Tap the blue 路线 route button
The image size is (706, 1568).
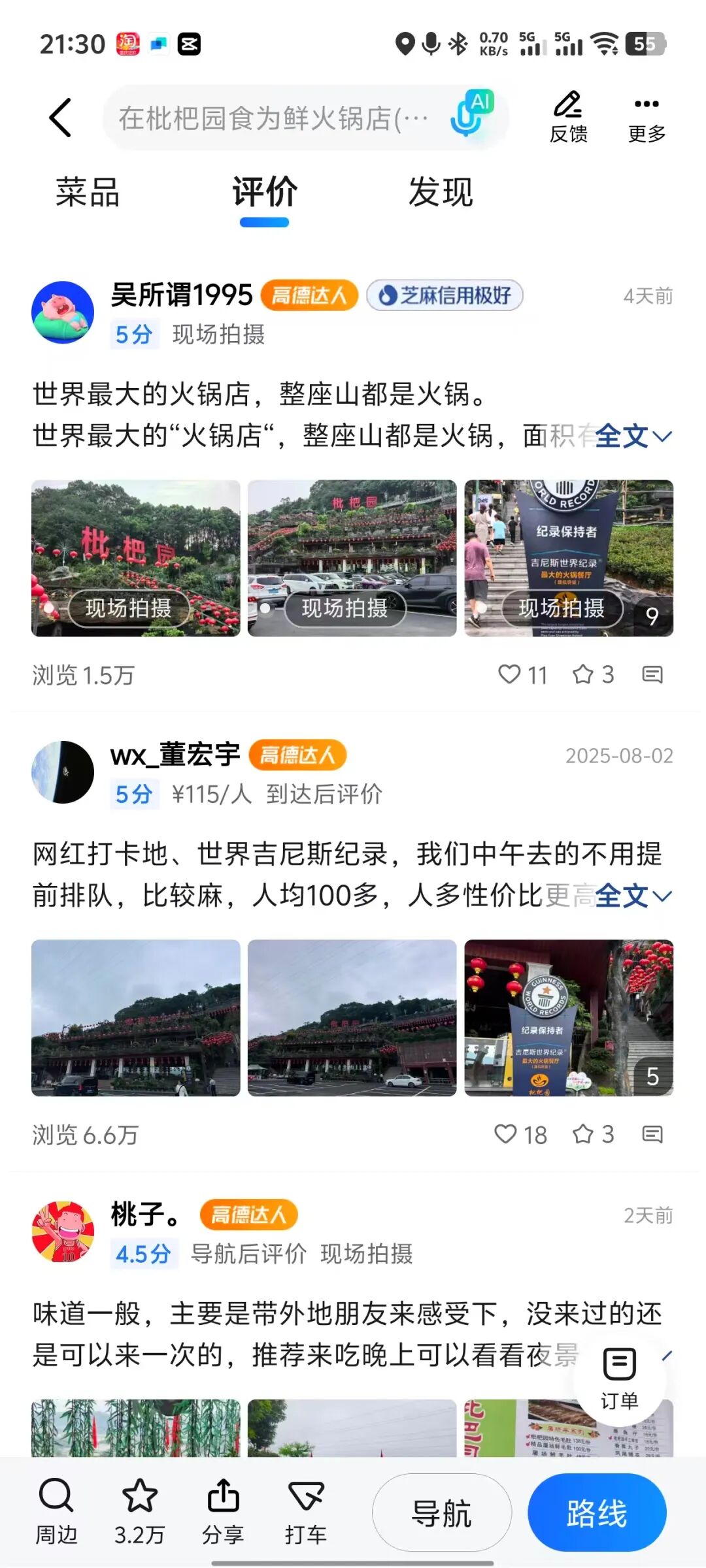[x=597, y=1512]
